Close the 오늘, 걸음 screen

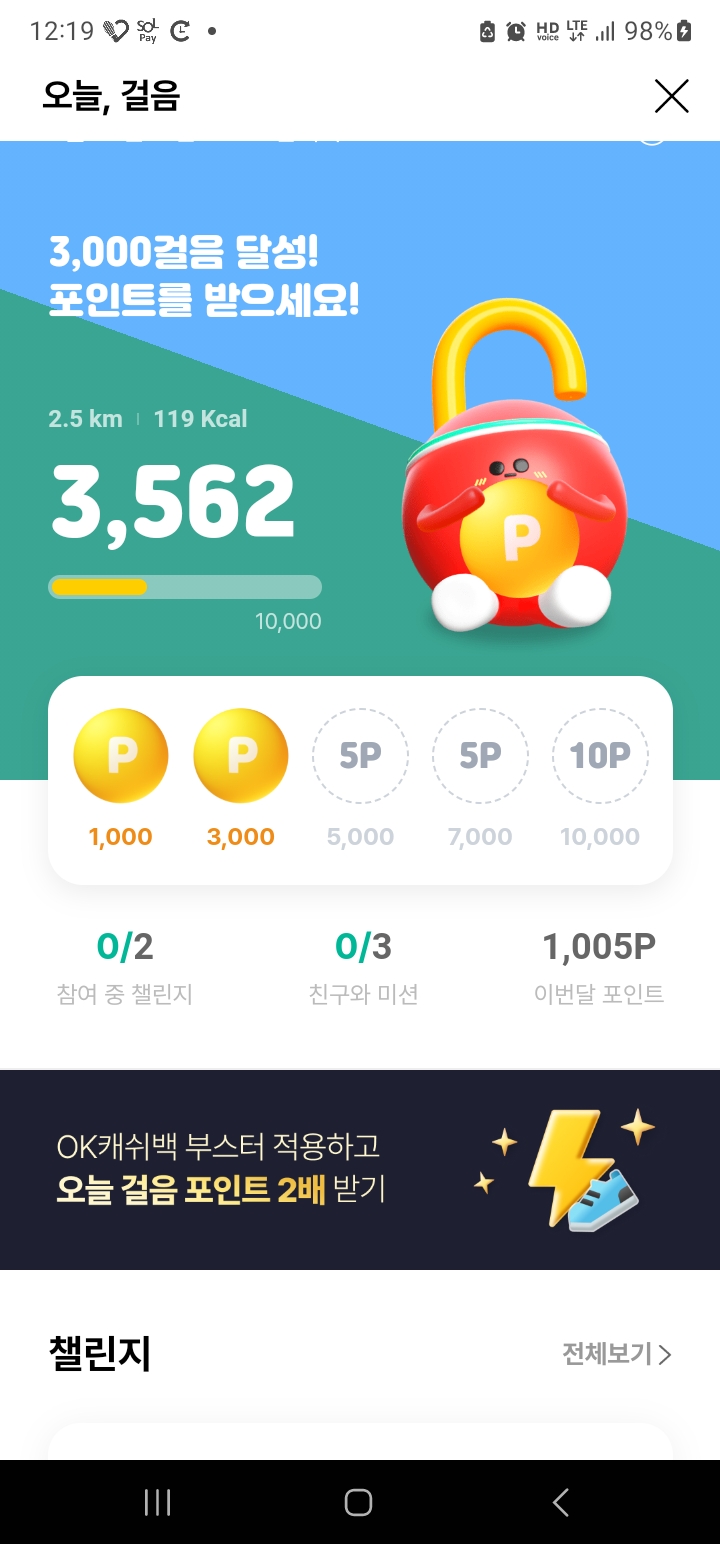coord(671,96)
